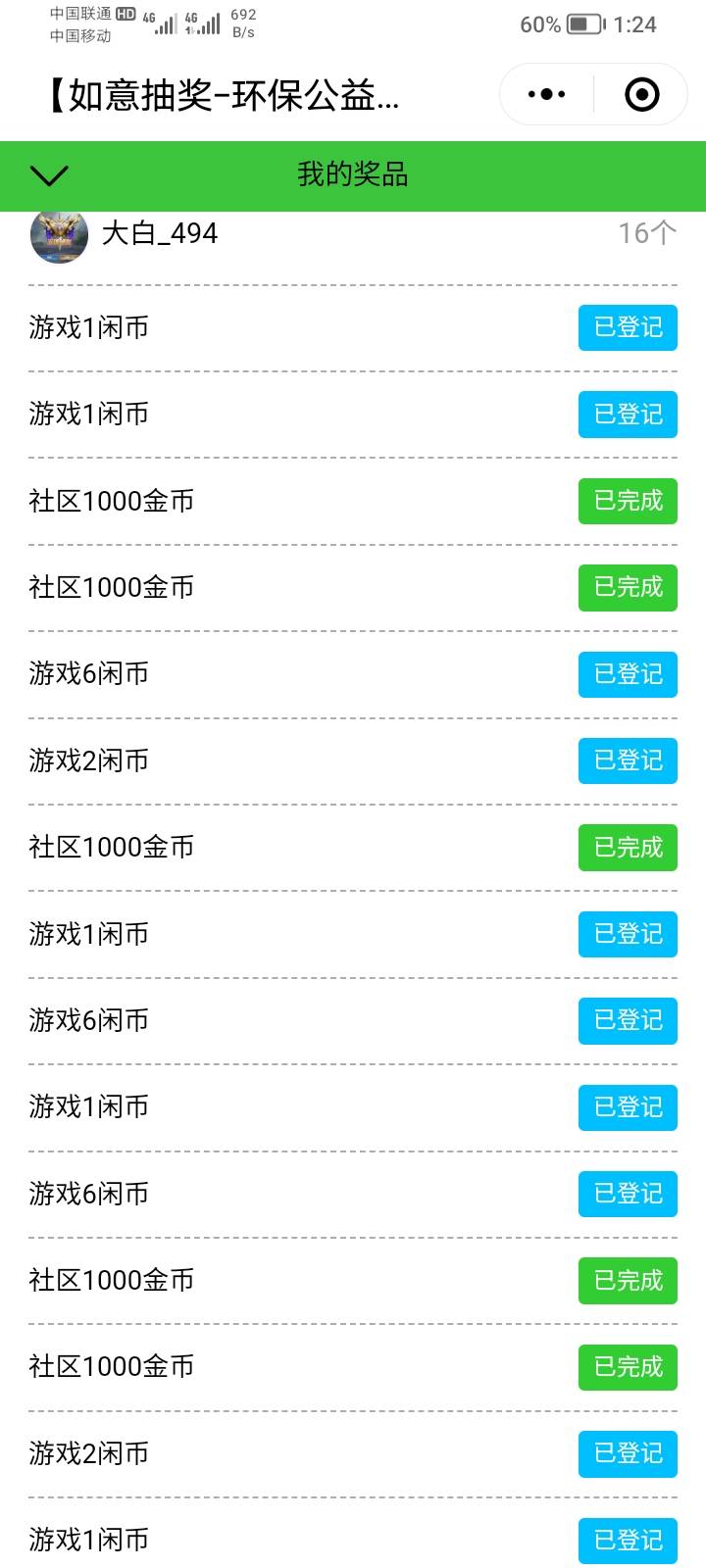Open the mini program more-options menu
The image size is (706, 1568).
546,95
